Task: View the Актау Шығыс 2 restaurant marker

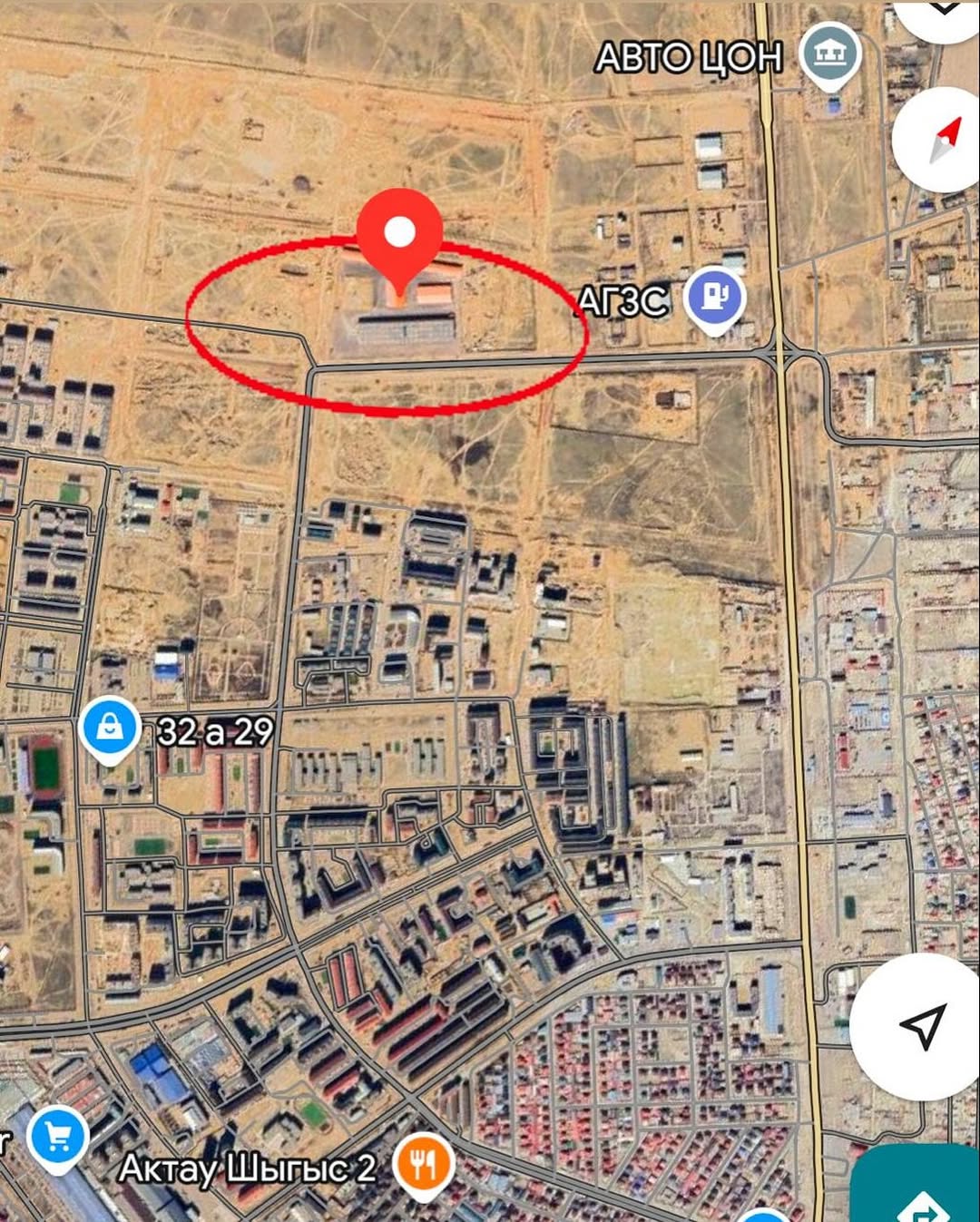Action: click(x=423, y=1163)
